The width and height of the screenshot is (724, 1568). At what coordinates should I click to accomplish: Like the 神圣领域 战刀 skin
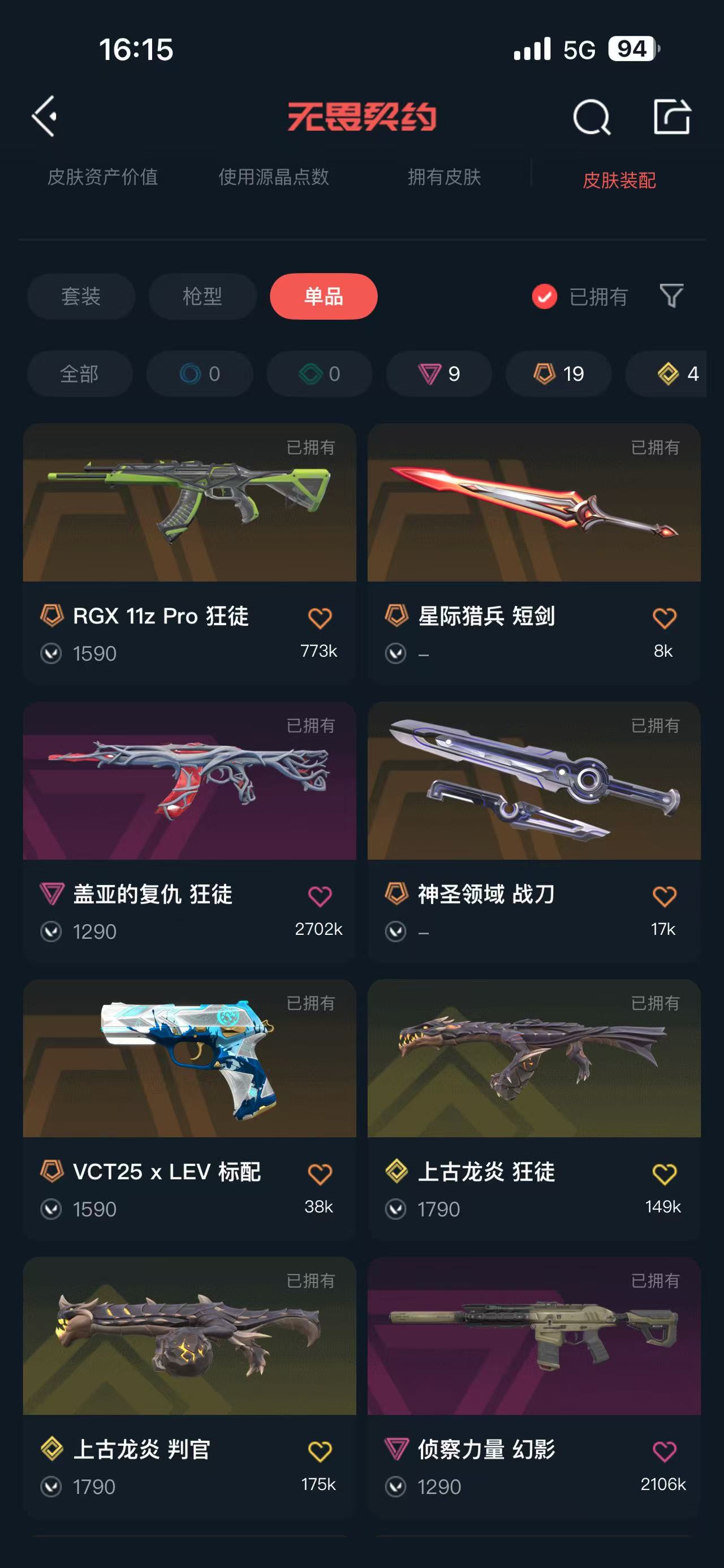(x=664, y=896)
